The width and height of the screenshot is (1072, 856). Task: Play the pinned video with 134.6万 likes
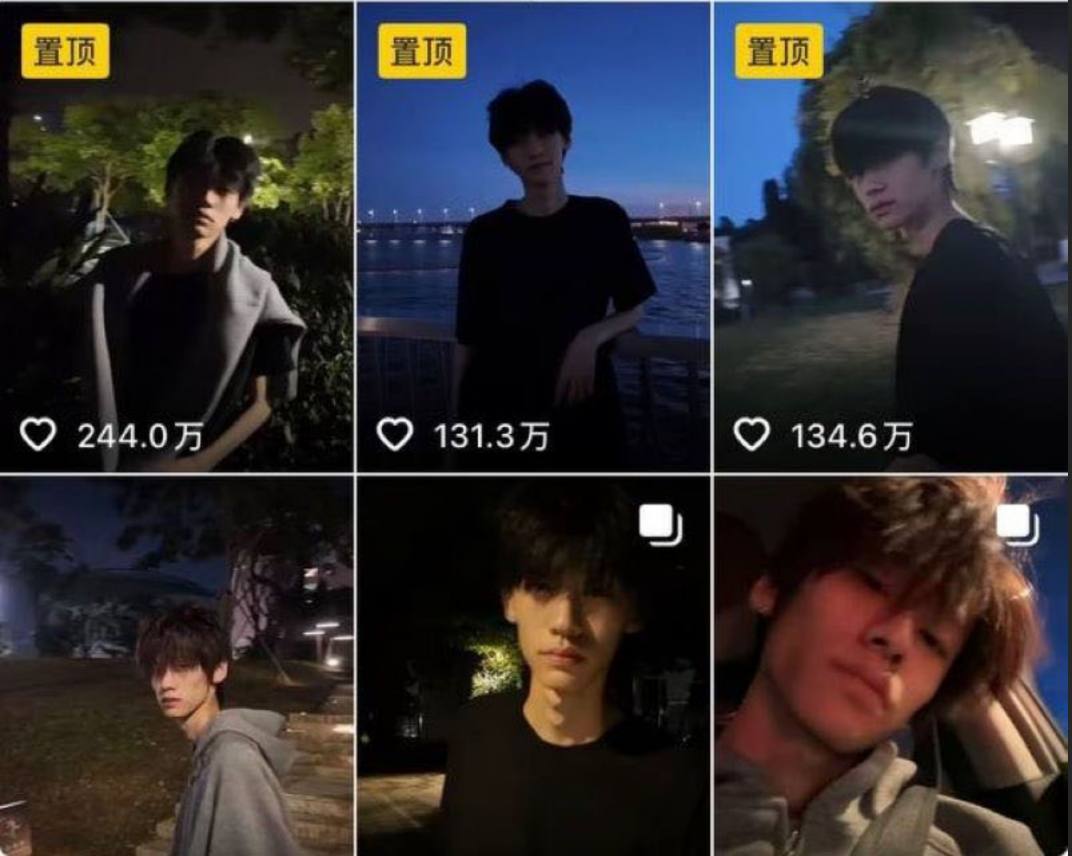tap(890, 237)
